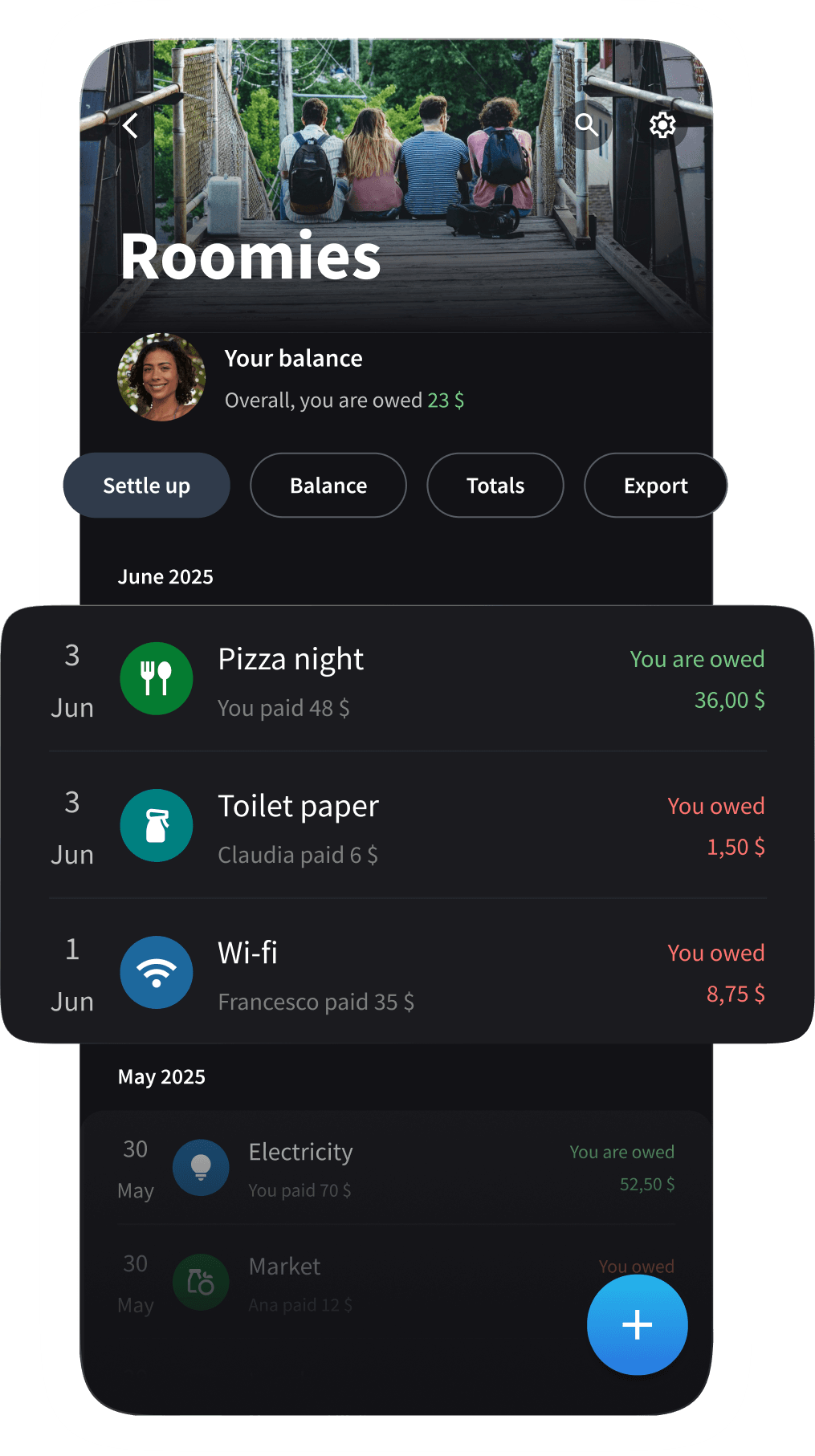Open the Pizza night expense entry
815x1456 pixels.
coord(401,678)
